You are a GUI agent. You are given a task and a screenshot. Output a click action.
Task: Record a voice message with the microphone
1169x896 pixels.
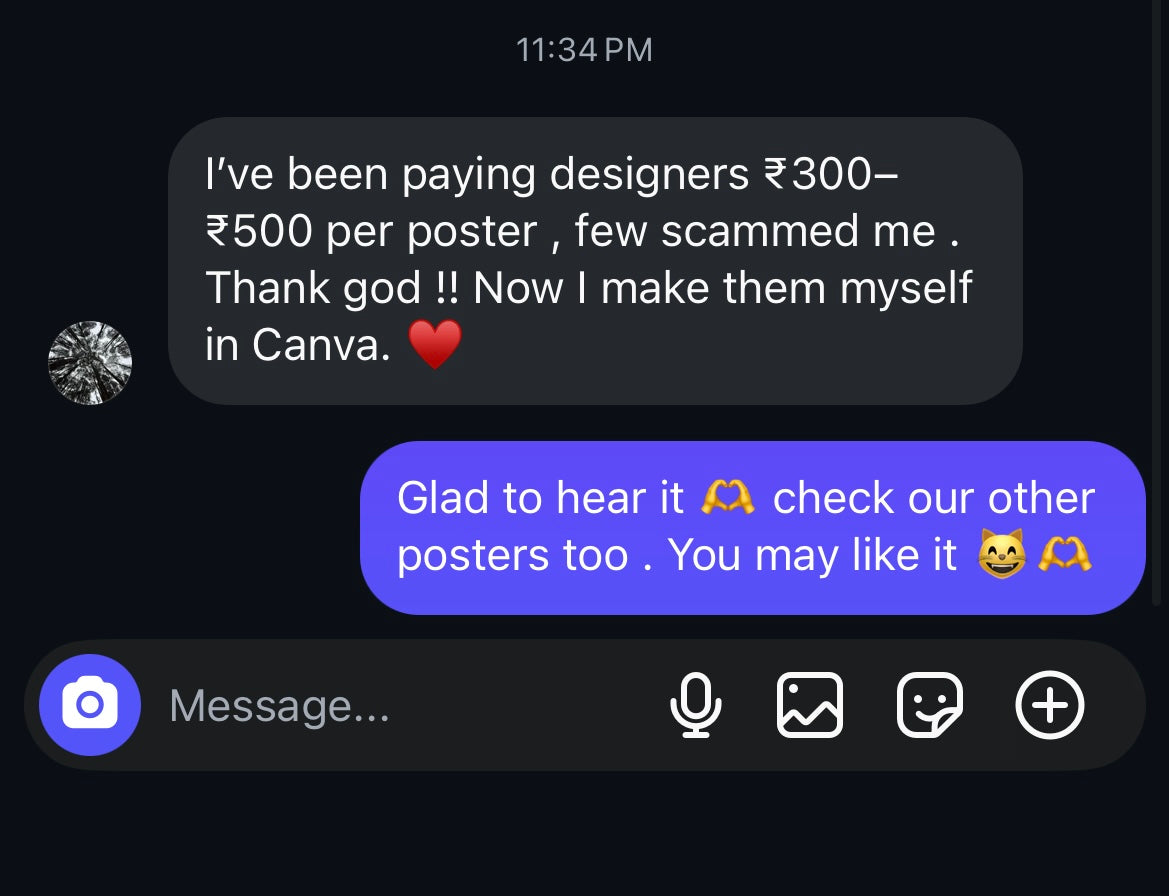tap(695, 705)
